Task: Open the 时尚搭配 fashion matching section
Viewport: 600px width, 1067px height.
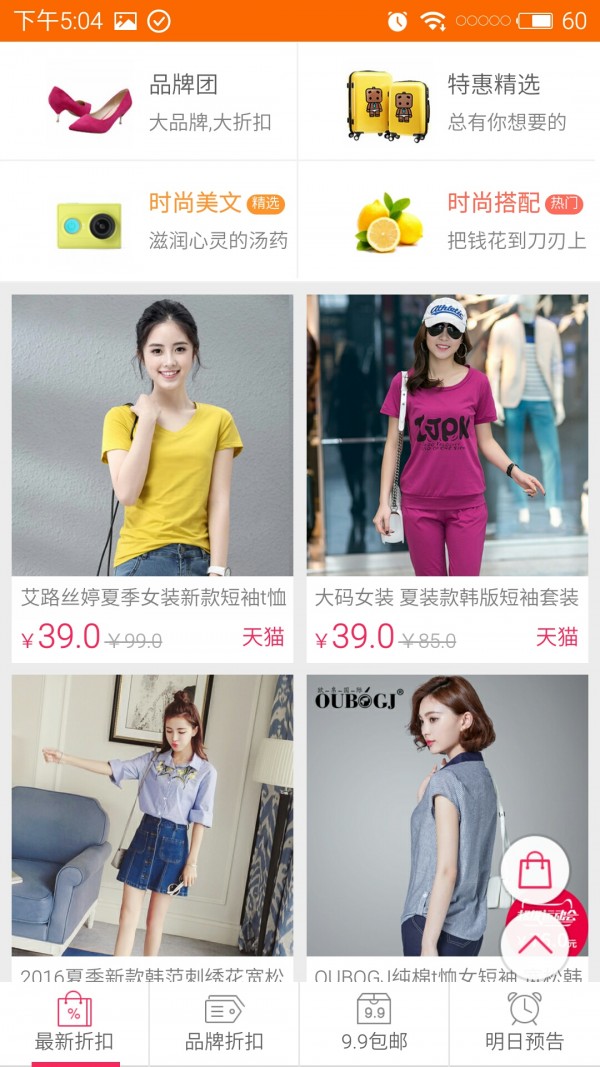Action: click(x=448, y=221)
